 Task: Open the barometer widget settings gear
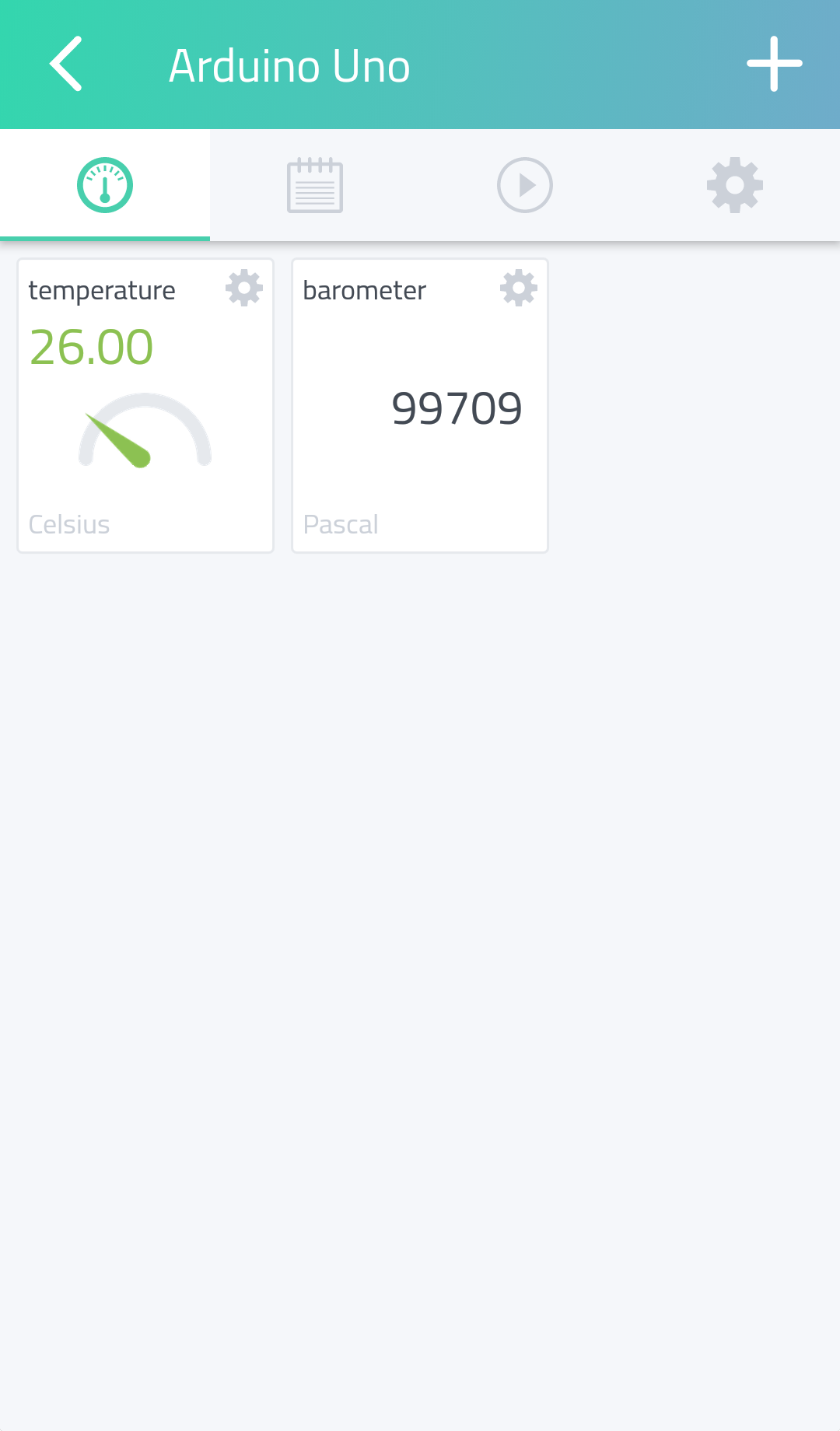519,289
